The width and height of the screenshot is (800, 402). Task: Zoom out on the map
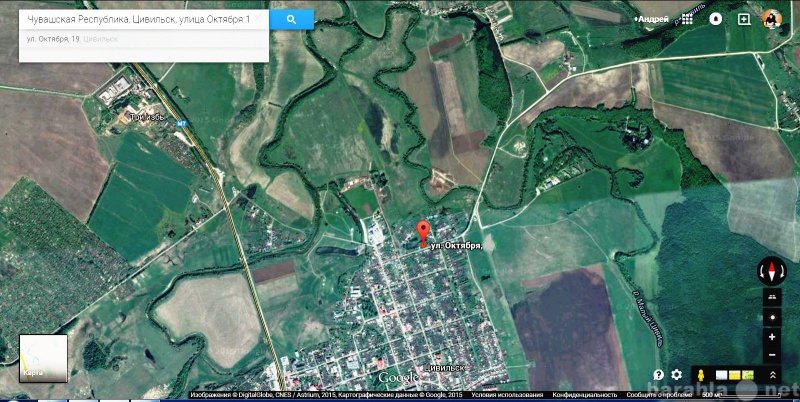point(771,355)
